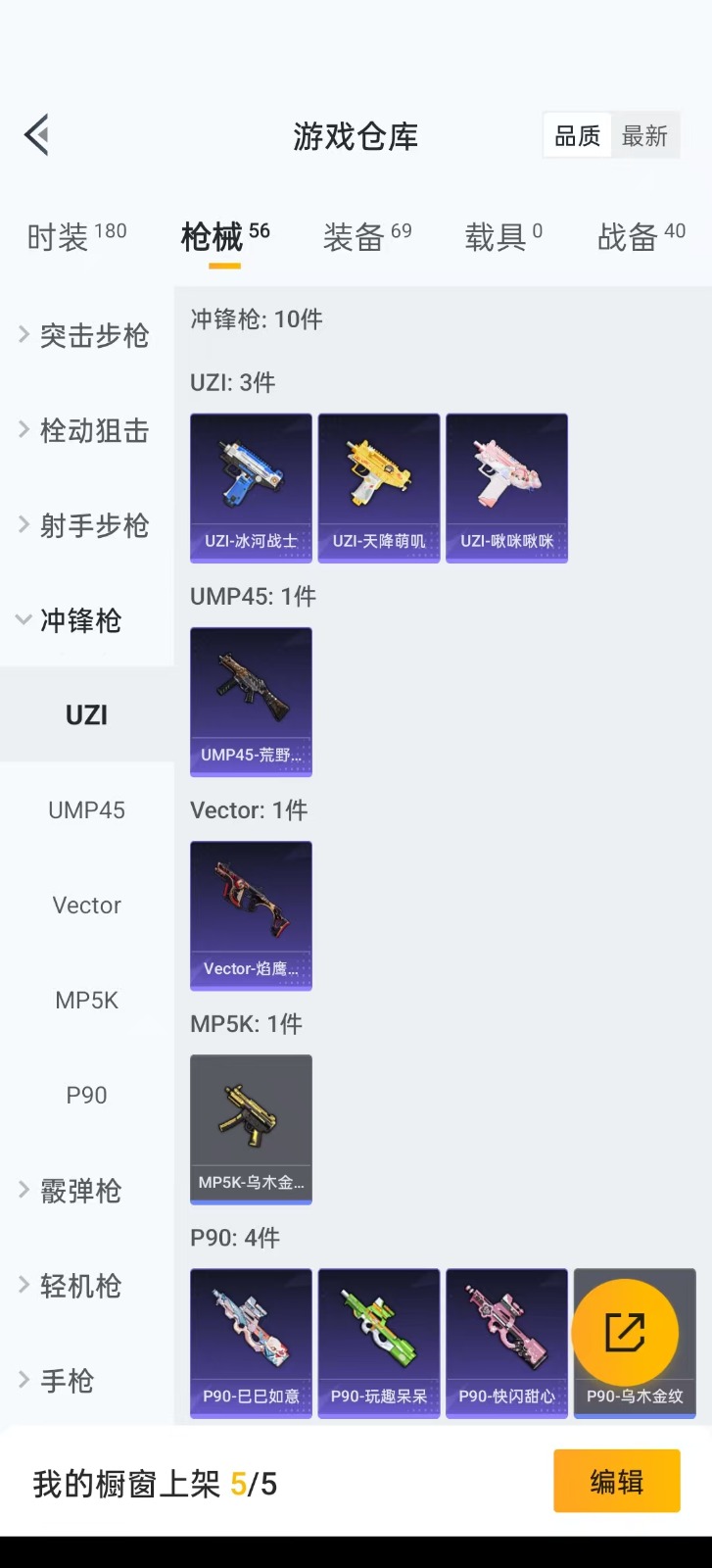This screenshot has height=1568, width=712.
Task: Expand the 射手步枪 category
Action: coord(85,525)
